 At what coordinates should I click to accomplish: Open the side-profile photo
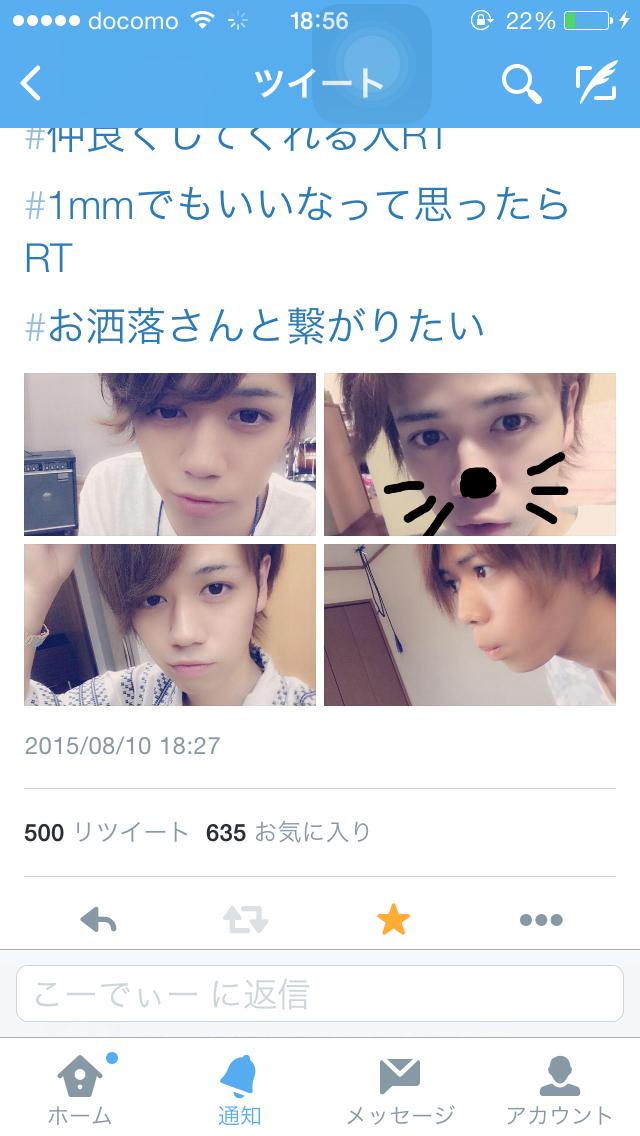tap(470, 625)
